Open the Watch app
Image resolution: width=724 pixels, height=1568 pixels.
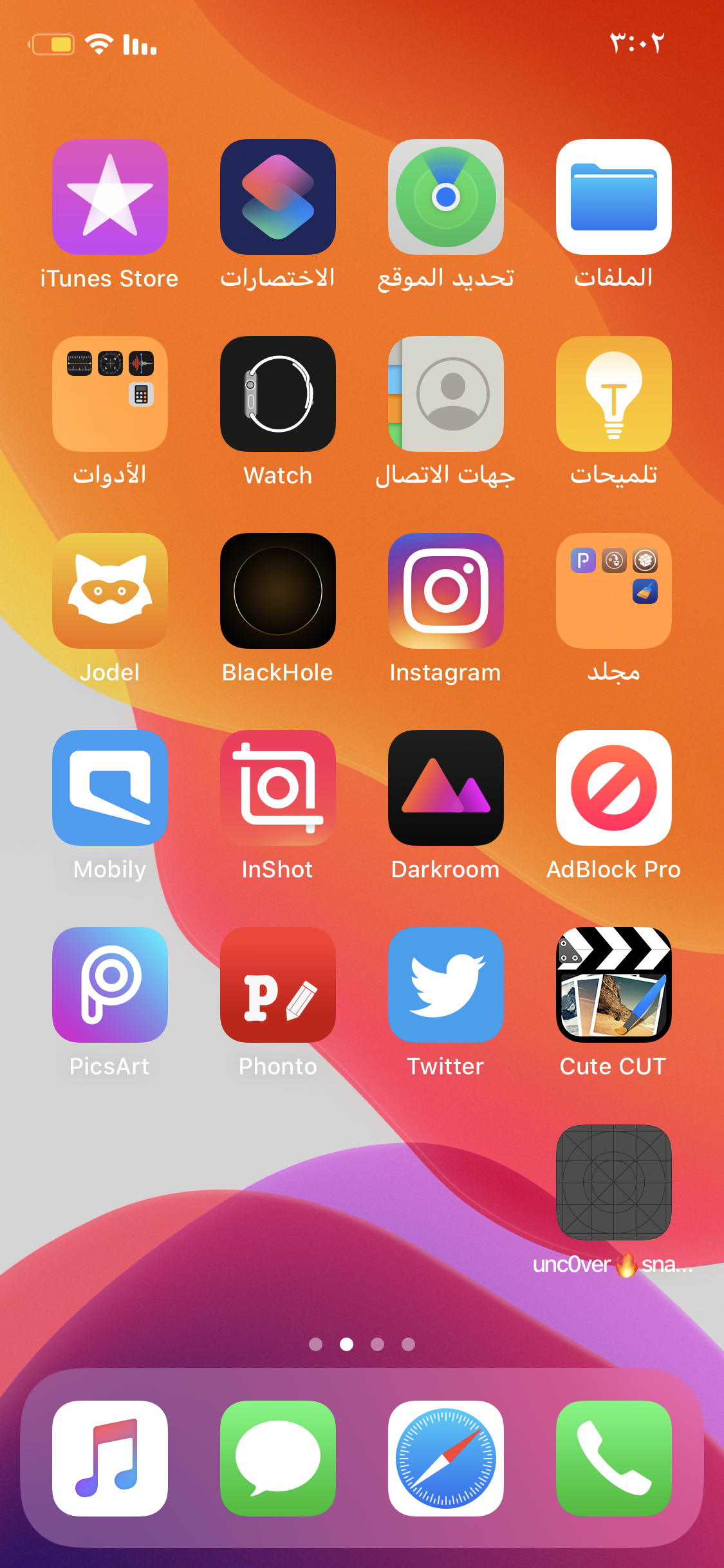click(278, 394)
